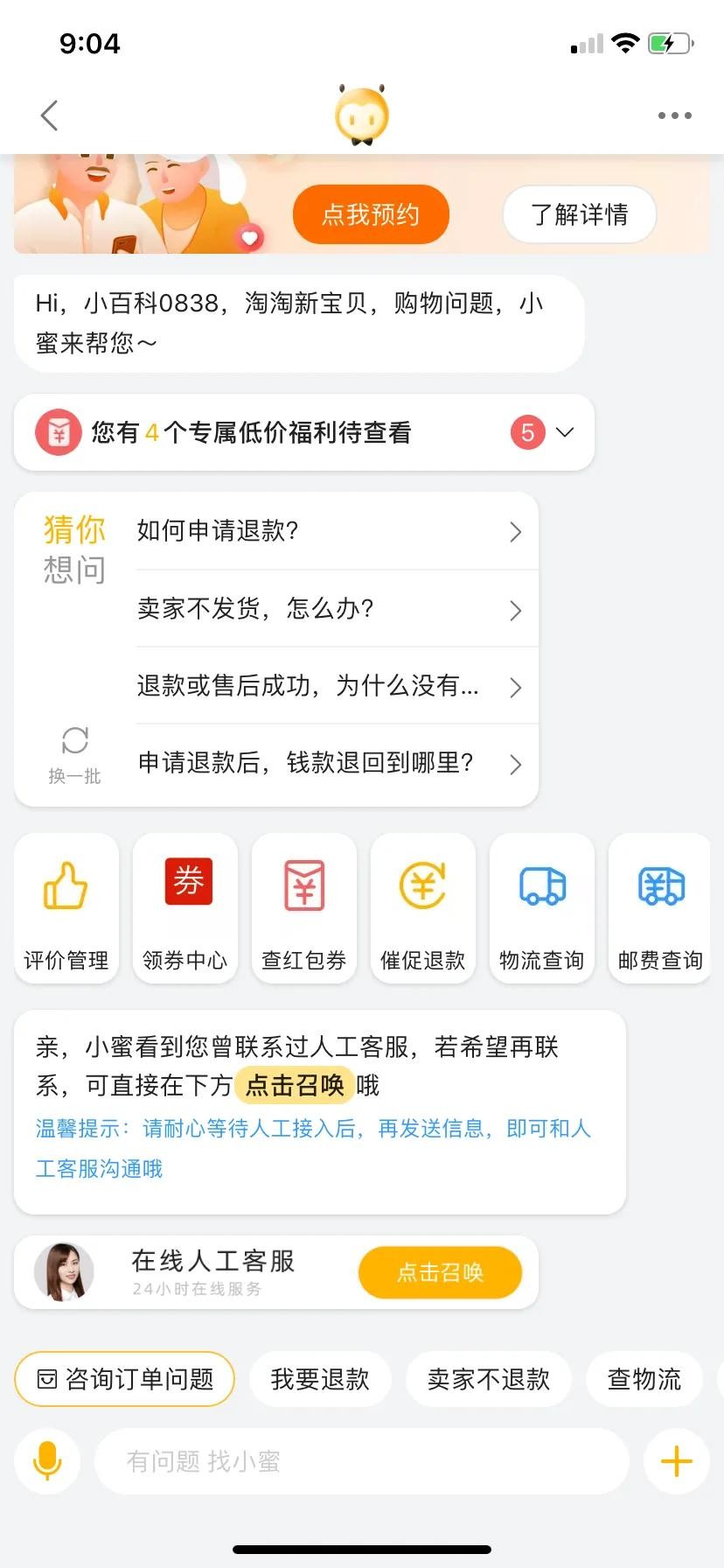Image resolution: width=724 pixels, height=1568 pixels.
Task: Go back using the top-left arrow
Action: click(50, 115)
